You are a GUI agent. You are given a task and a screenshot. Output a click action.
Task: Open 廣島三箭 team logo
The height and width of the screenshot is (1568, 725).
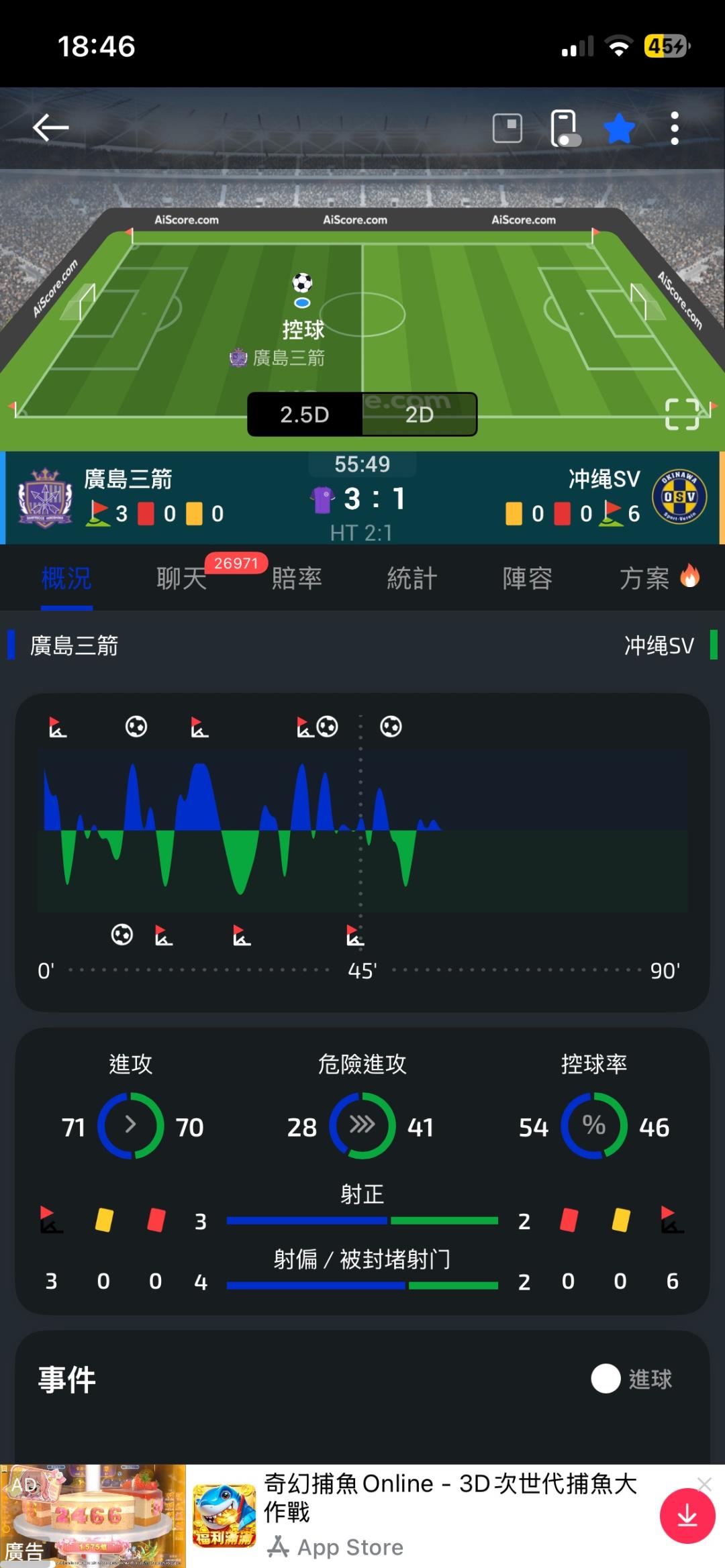45,497
